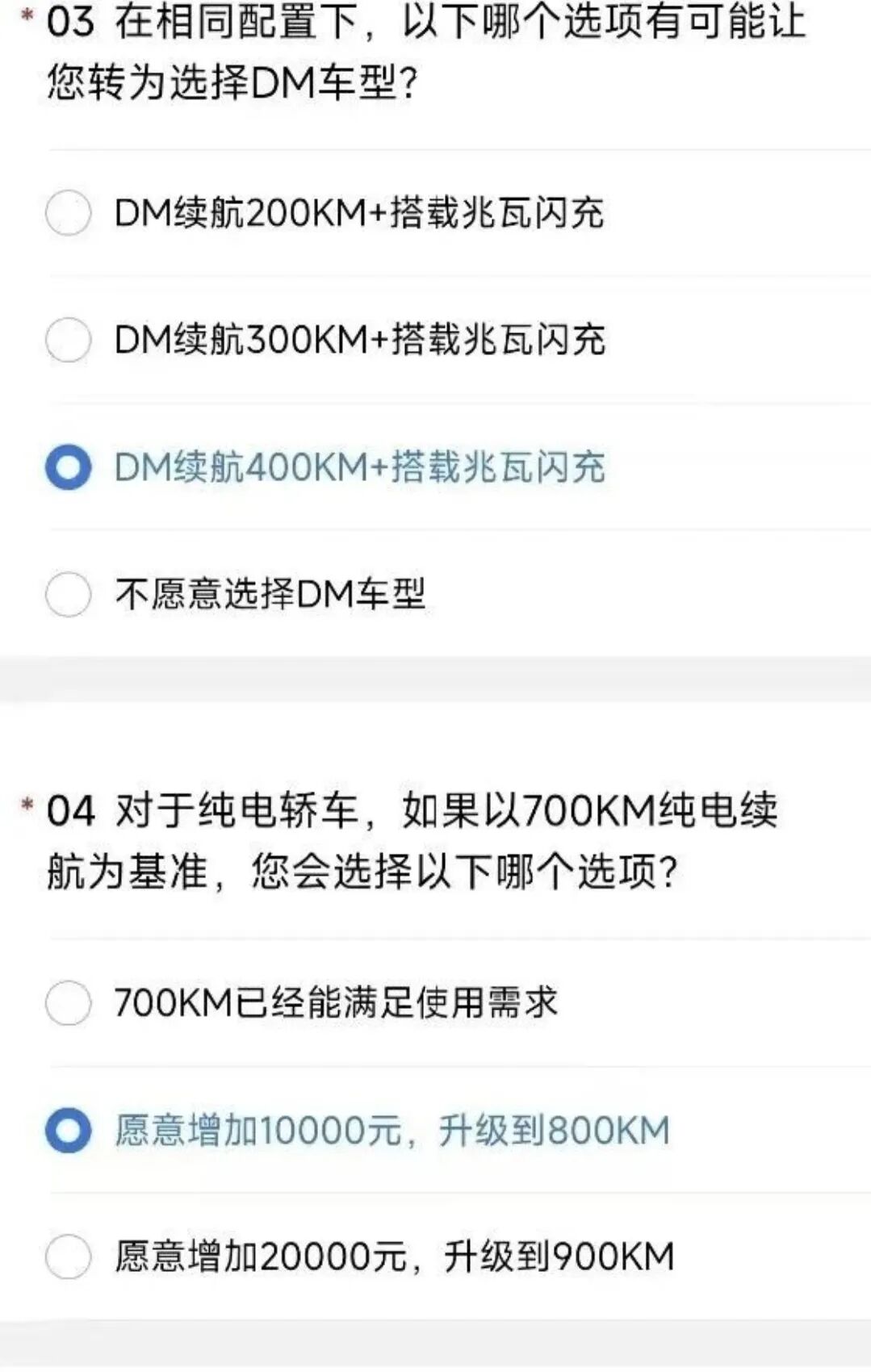Viewport: 871px width, 1372px height.
Task: Tap the selected 愿意增加10000元，升级到800KM option
Action: (69, 1130)
